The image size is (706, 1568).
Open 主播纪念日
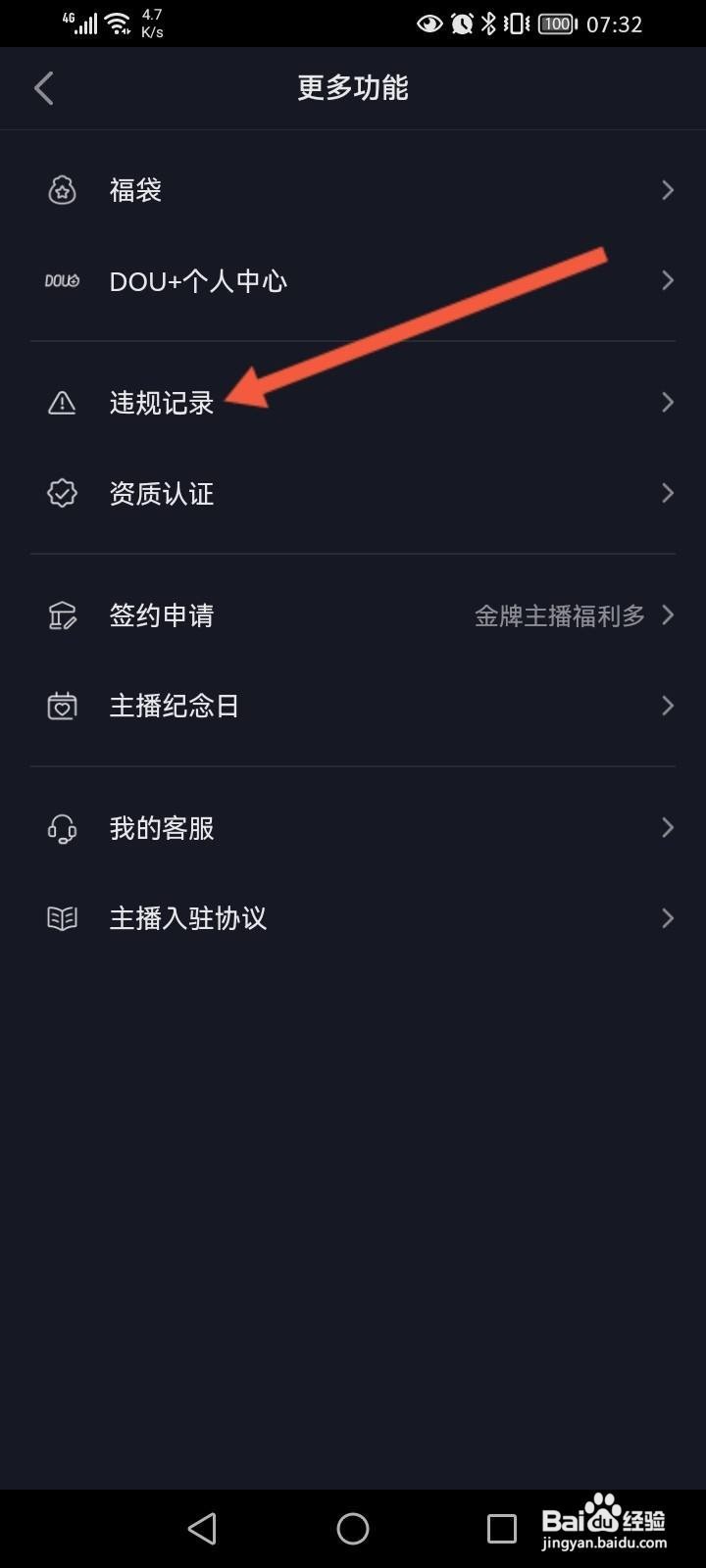(x=353, y=706)
